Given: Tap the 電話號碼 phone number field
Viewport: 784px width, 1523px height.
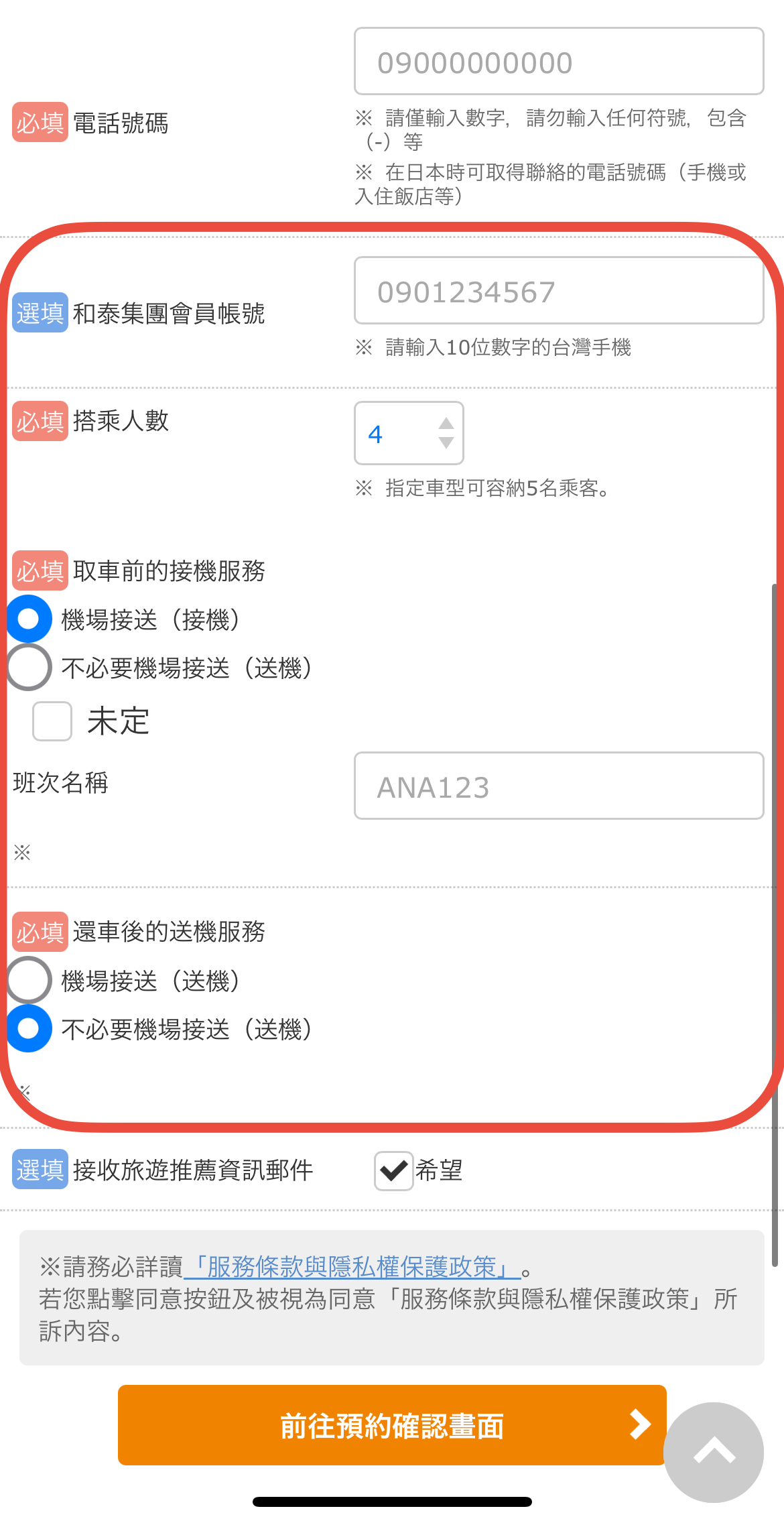Looking at the screenshot, I should point(558,62).
